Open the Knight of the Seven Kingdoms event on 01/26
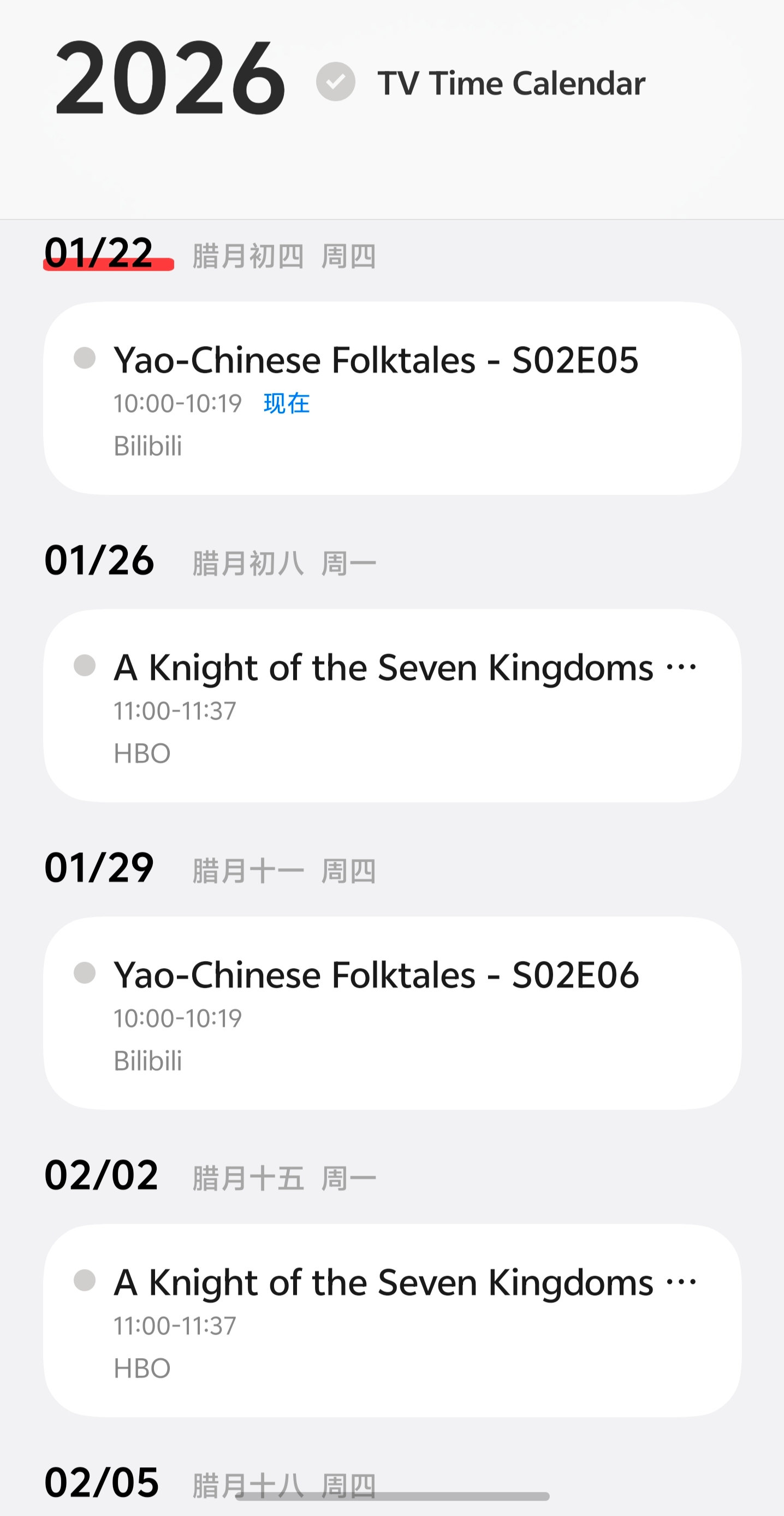The height and width of the screenshot is (1516, 784). 391,705
